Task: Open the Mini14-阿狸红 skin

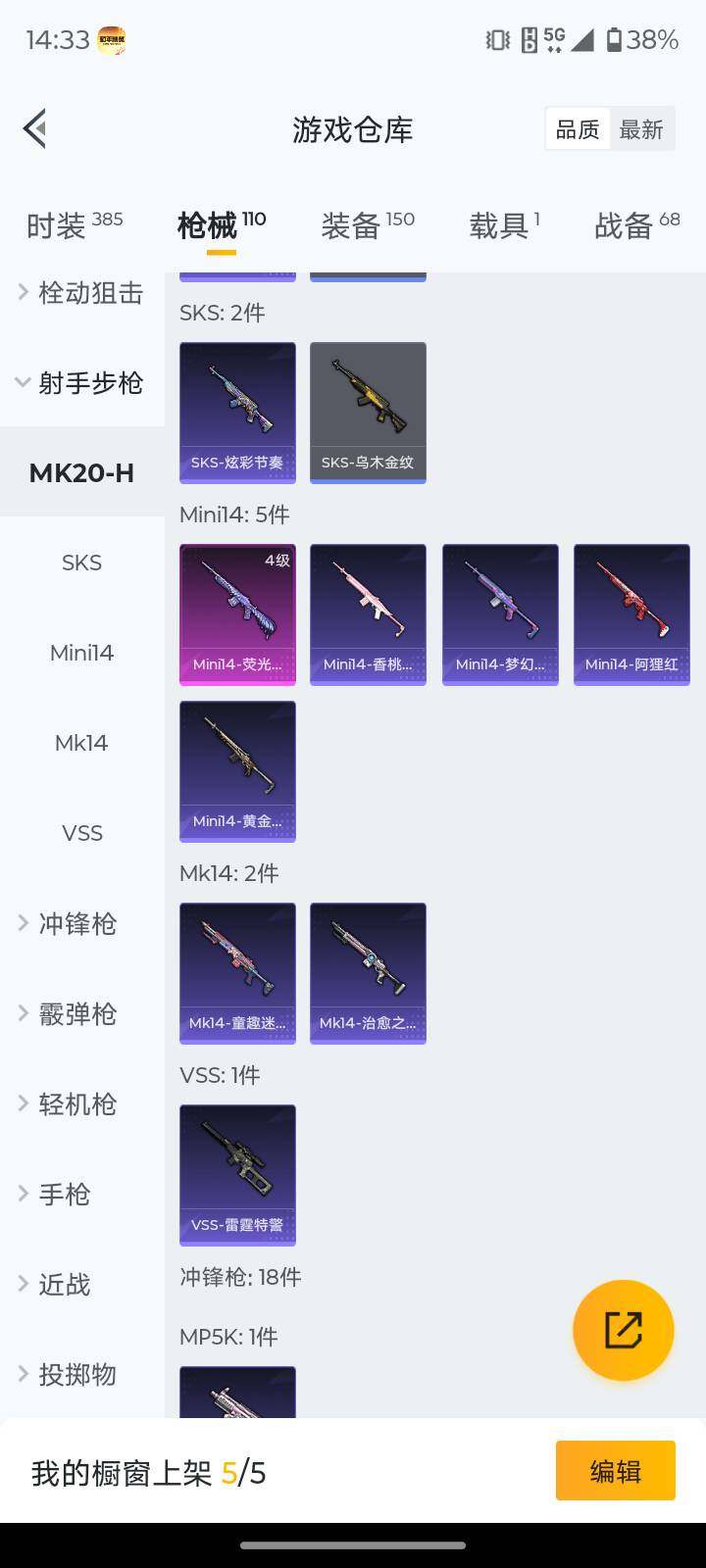Action: [631, 613]
